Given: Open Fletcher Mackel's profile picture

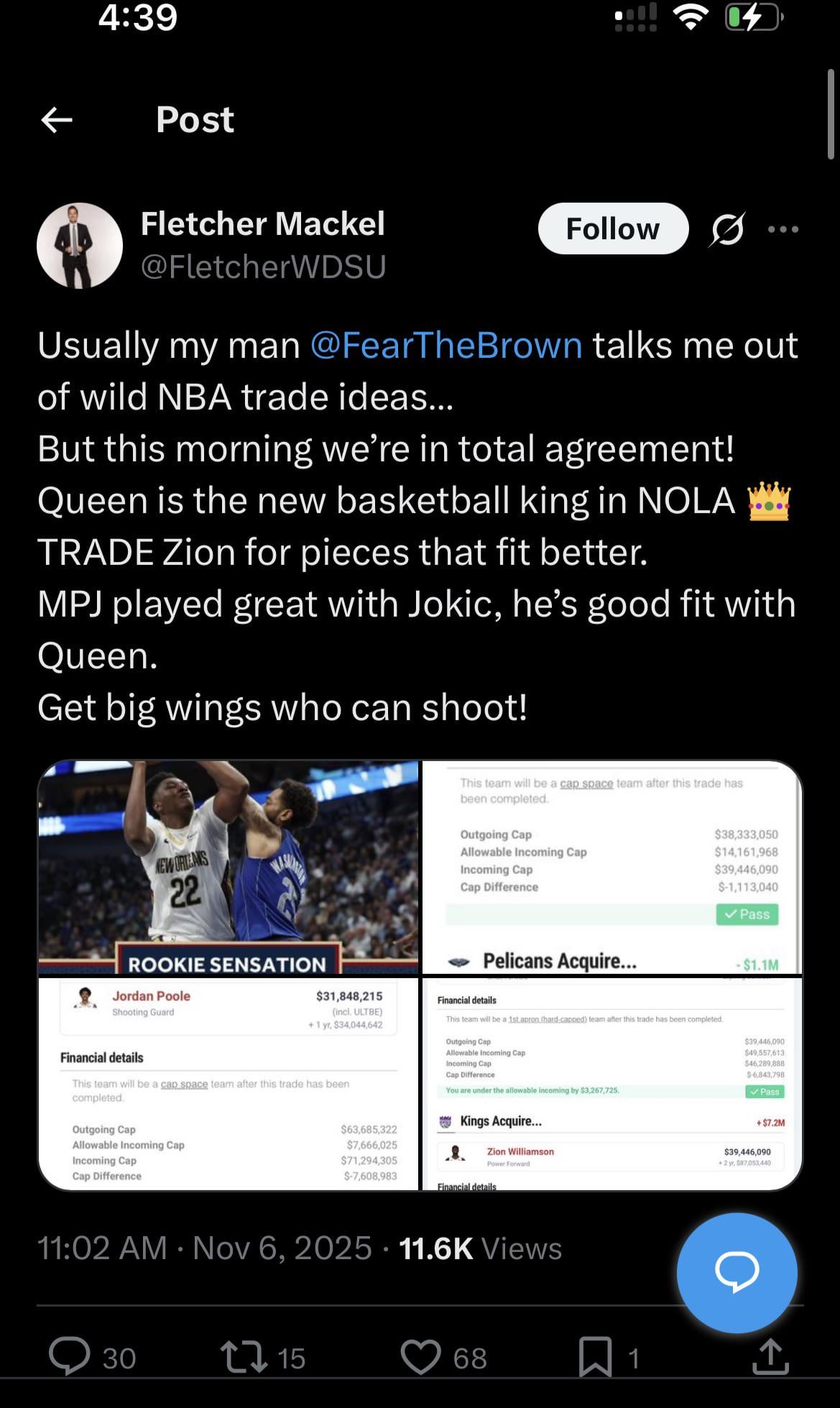Looking at the screenshot, I should coord(80,246).
